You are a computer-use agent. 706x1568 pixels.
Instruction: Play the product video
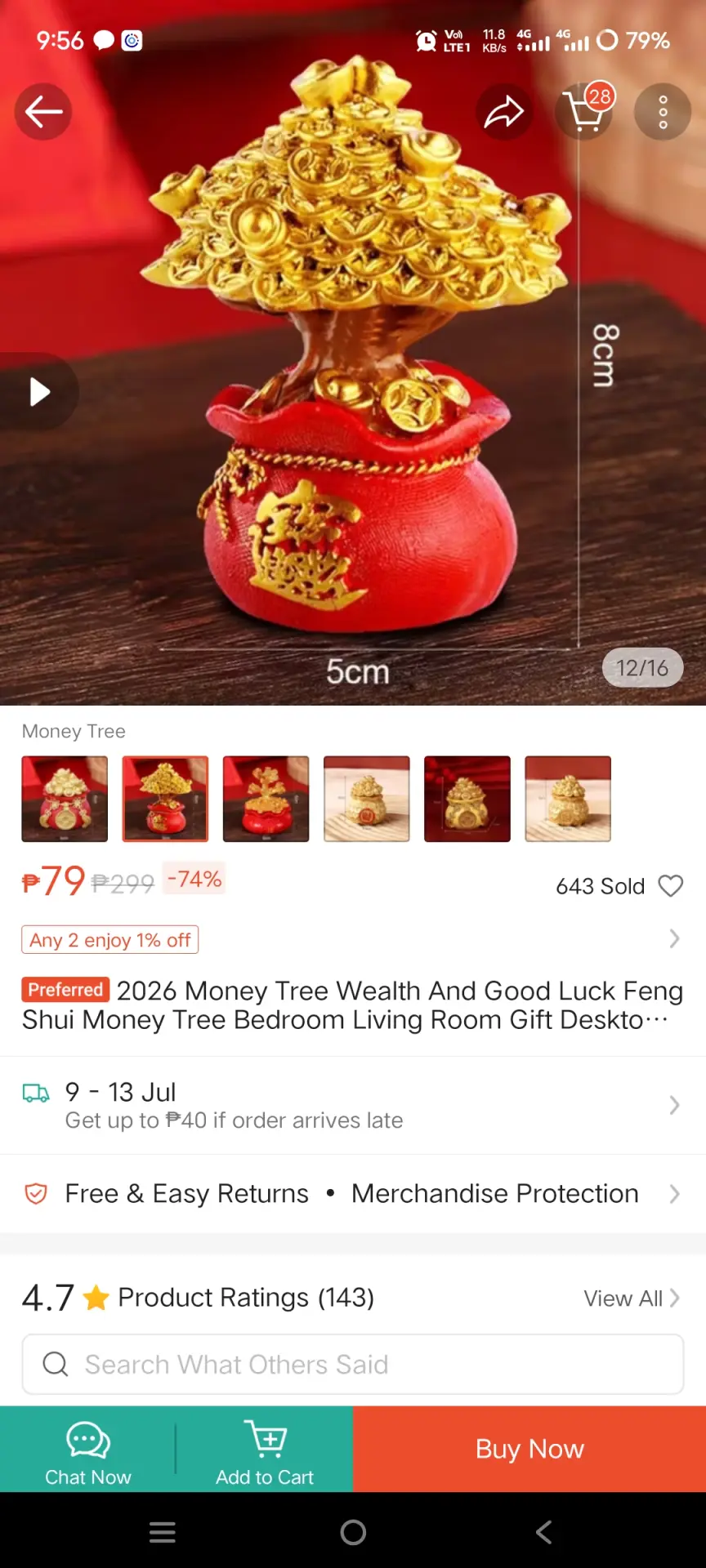(38, 392)
